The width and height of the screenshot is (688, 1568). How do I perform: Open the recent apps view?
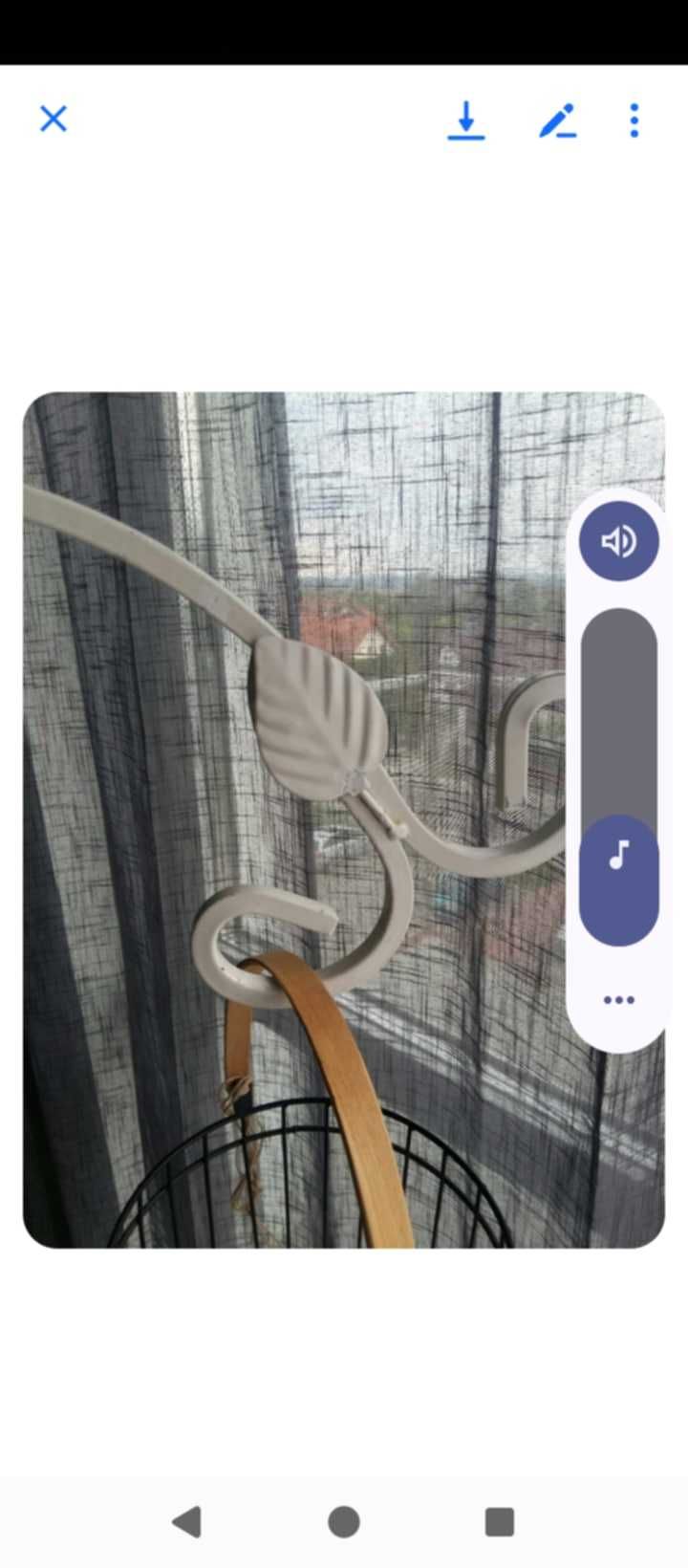pyautogui.click(x=500, y=1521)
